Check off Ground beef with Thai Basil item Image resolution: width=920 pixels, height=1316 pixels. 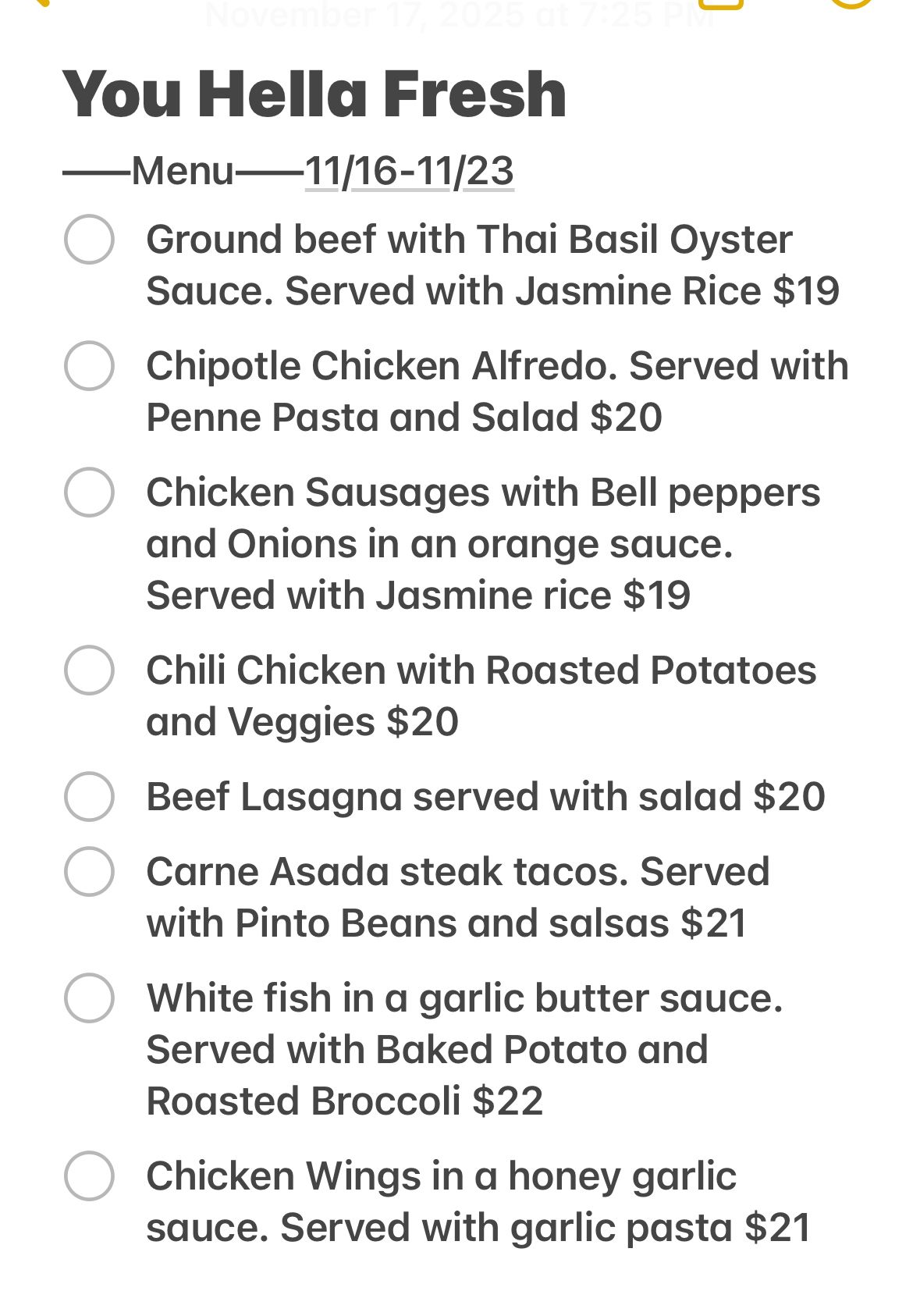click(89, 240)
